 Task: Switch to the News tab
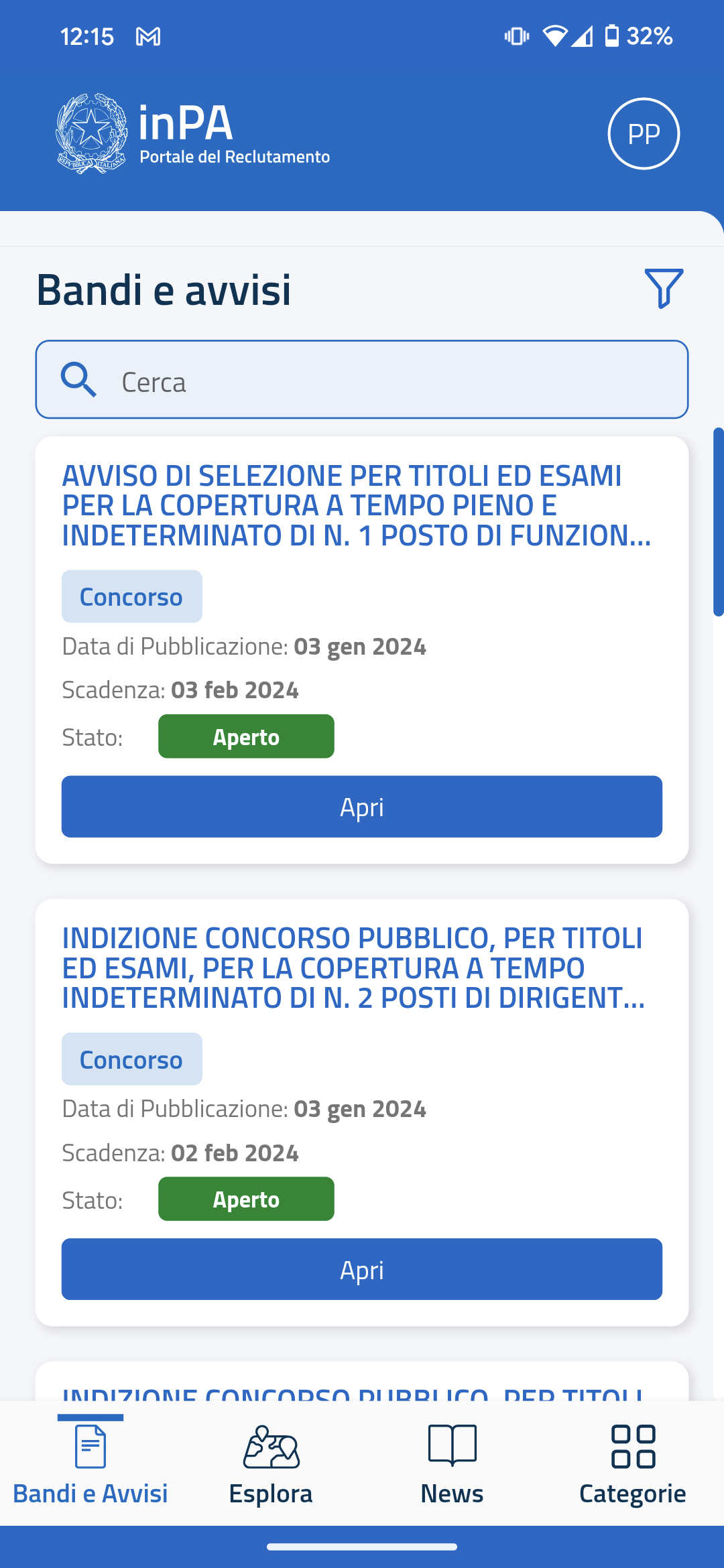click(x=452, y=1464)
